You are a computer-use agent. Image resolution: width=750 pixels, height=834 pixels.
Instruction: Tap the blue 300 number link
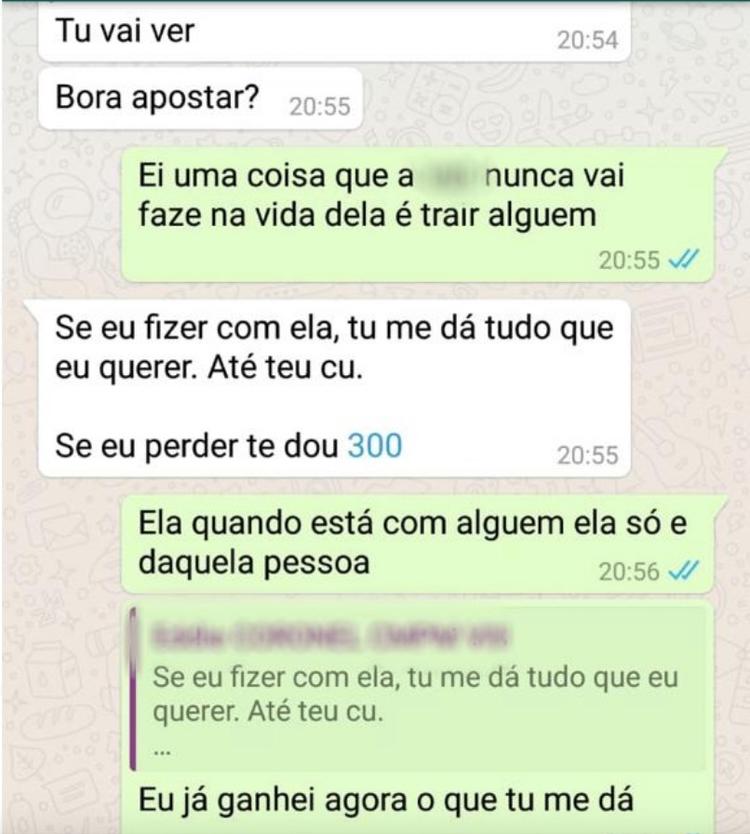374,445
